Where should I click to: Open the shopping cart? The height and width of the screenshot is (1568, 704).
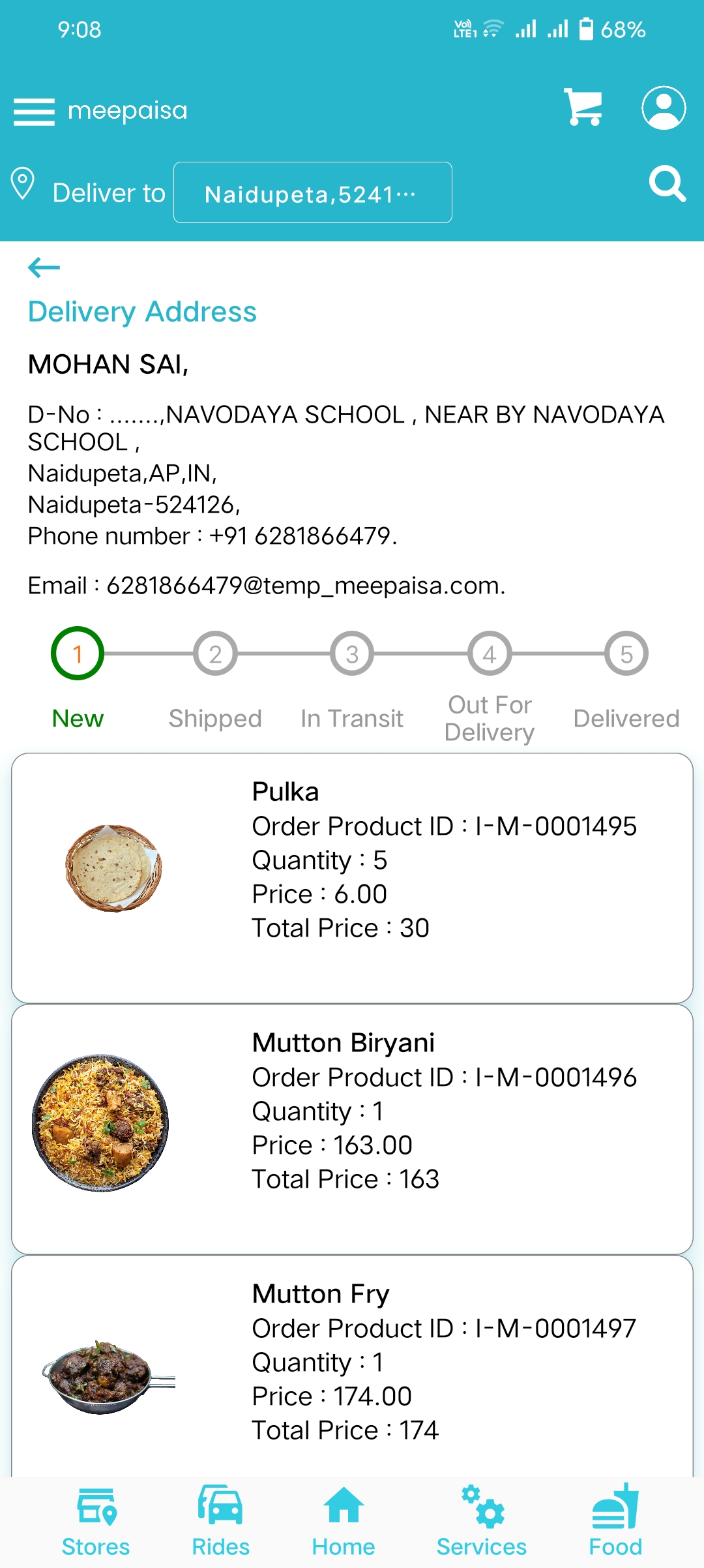[583, 107]
